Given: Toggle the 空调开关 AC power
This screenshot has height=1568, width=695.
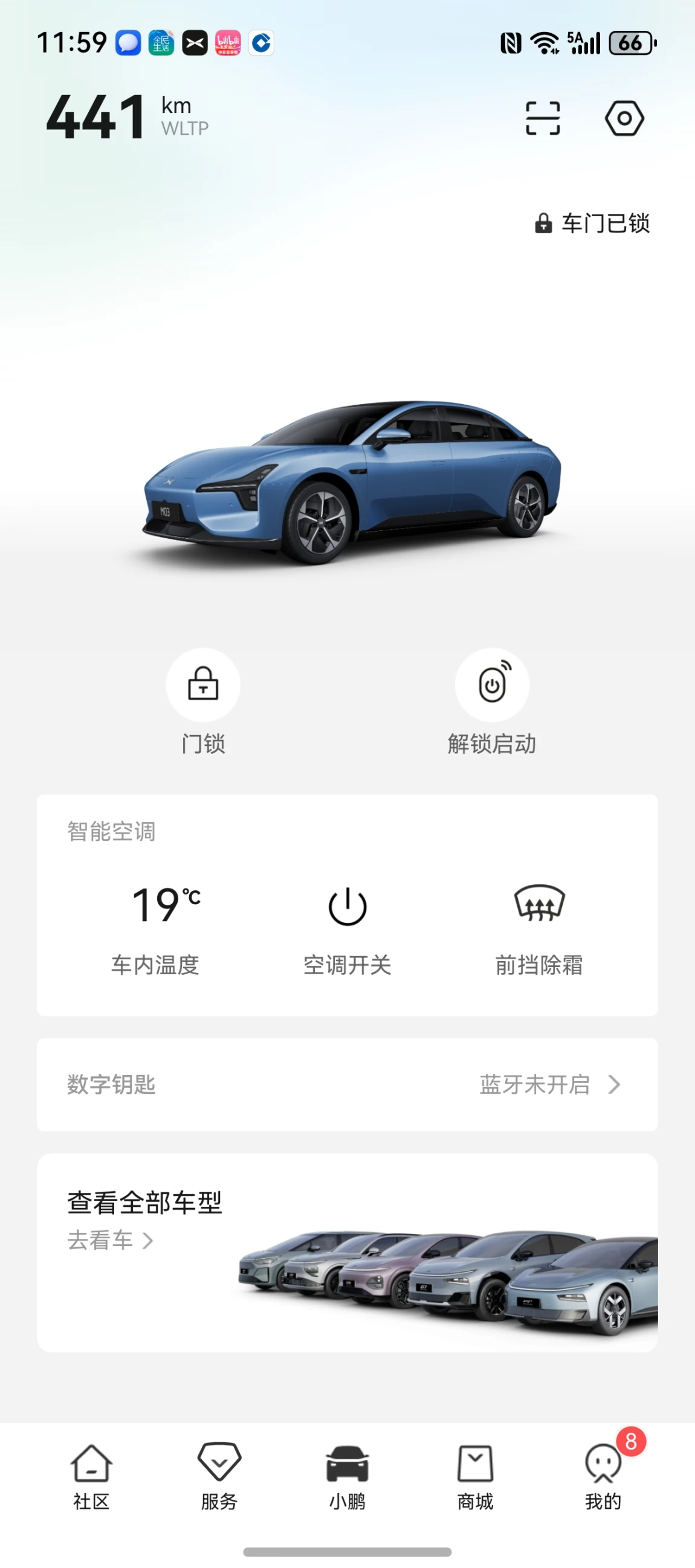Looking at the screenshot, I should click(347, 908).
